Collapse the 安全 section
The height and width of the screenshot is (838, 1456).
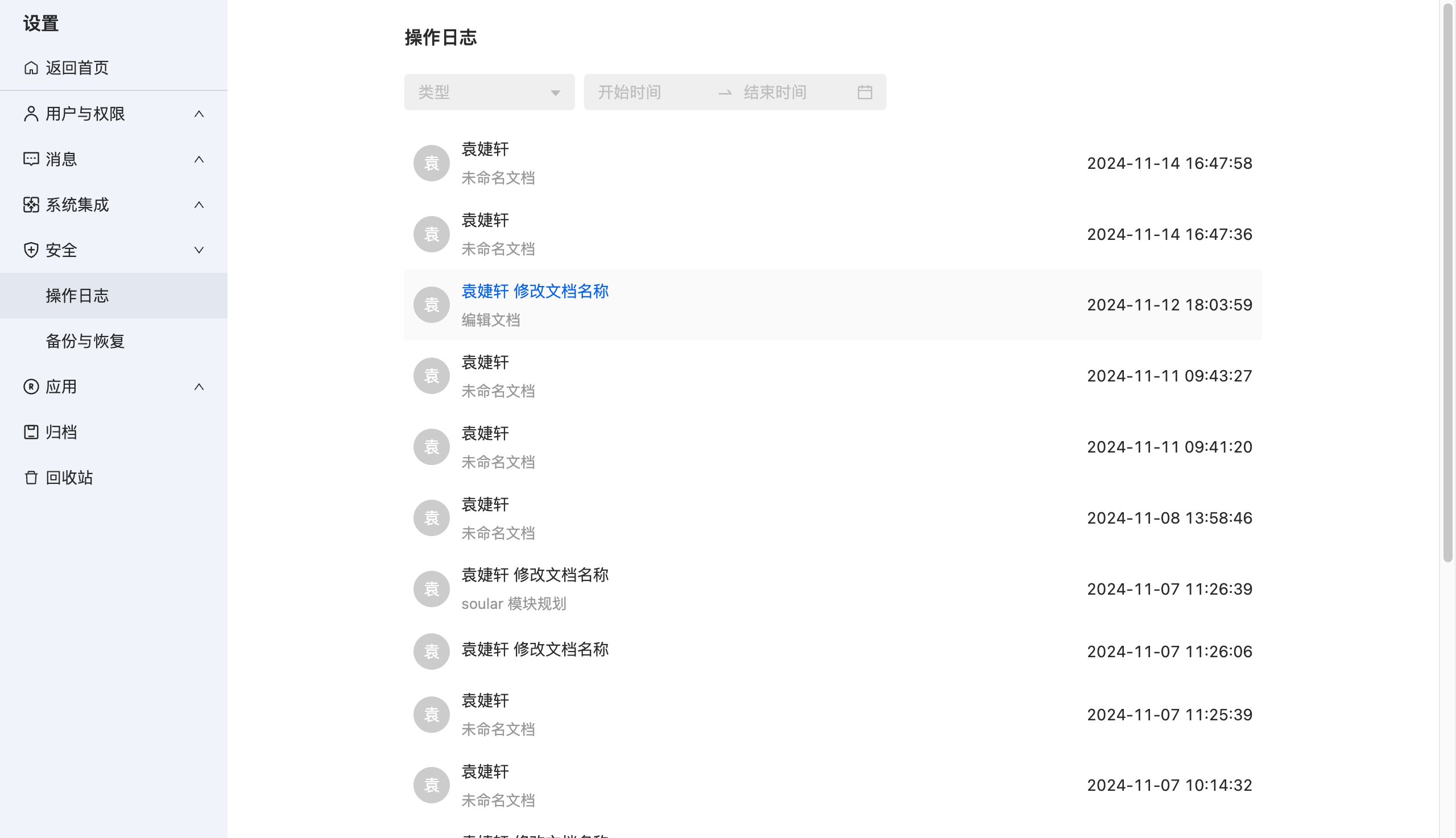[113, 250]
